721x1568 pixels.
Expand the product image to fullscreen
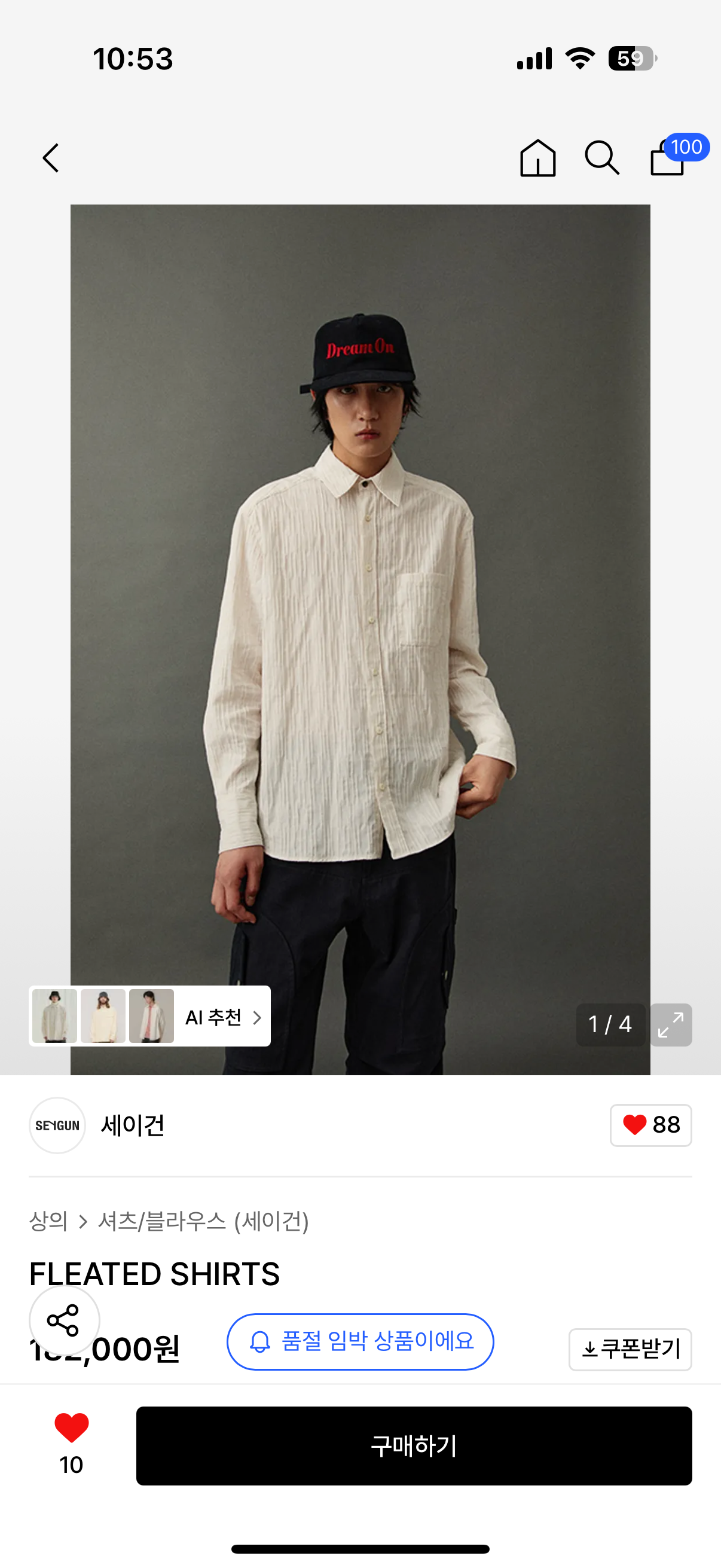671,1024
